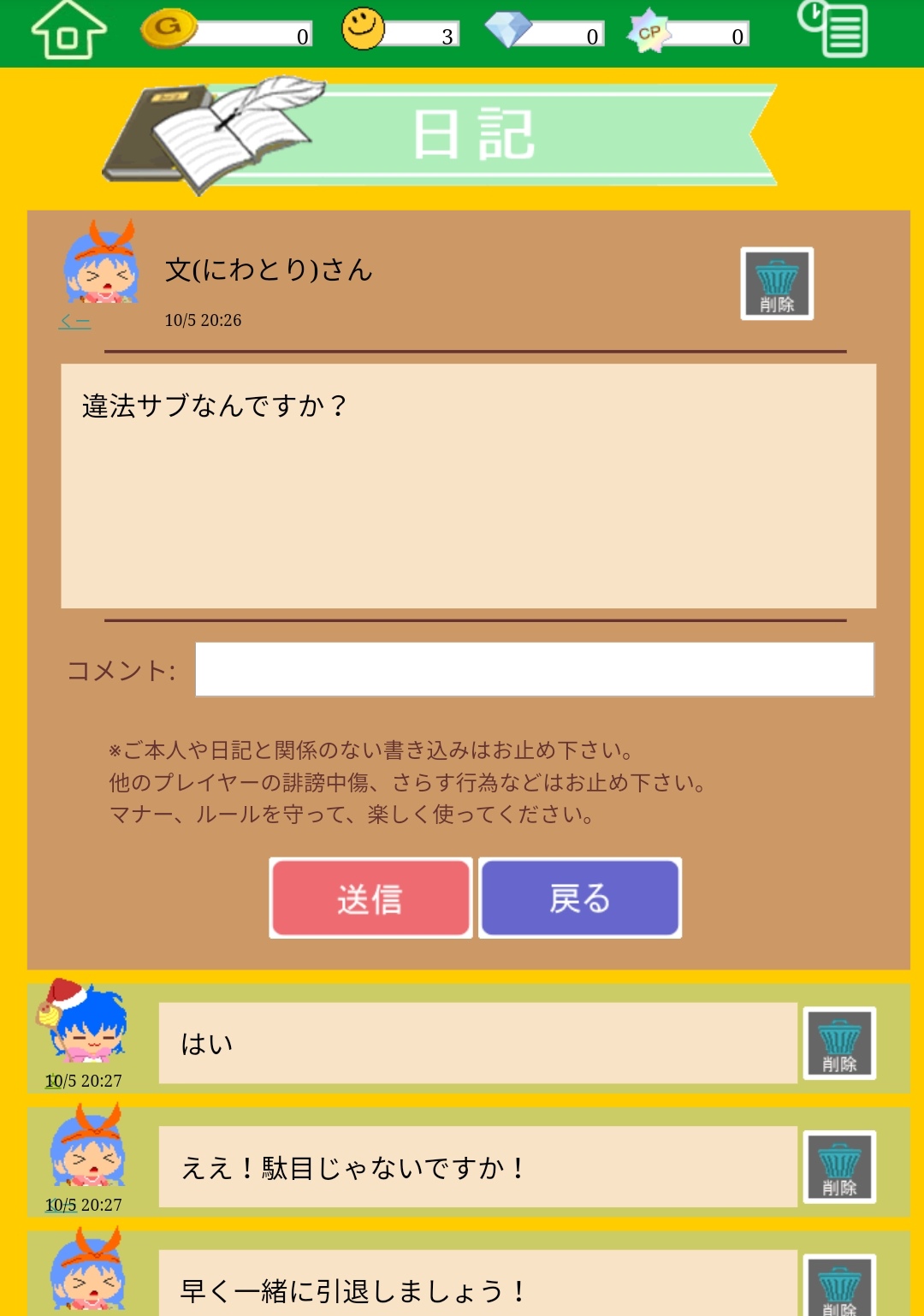Go back using the 戻る button
924x1316 pixels.
pos(580,898)
